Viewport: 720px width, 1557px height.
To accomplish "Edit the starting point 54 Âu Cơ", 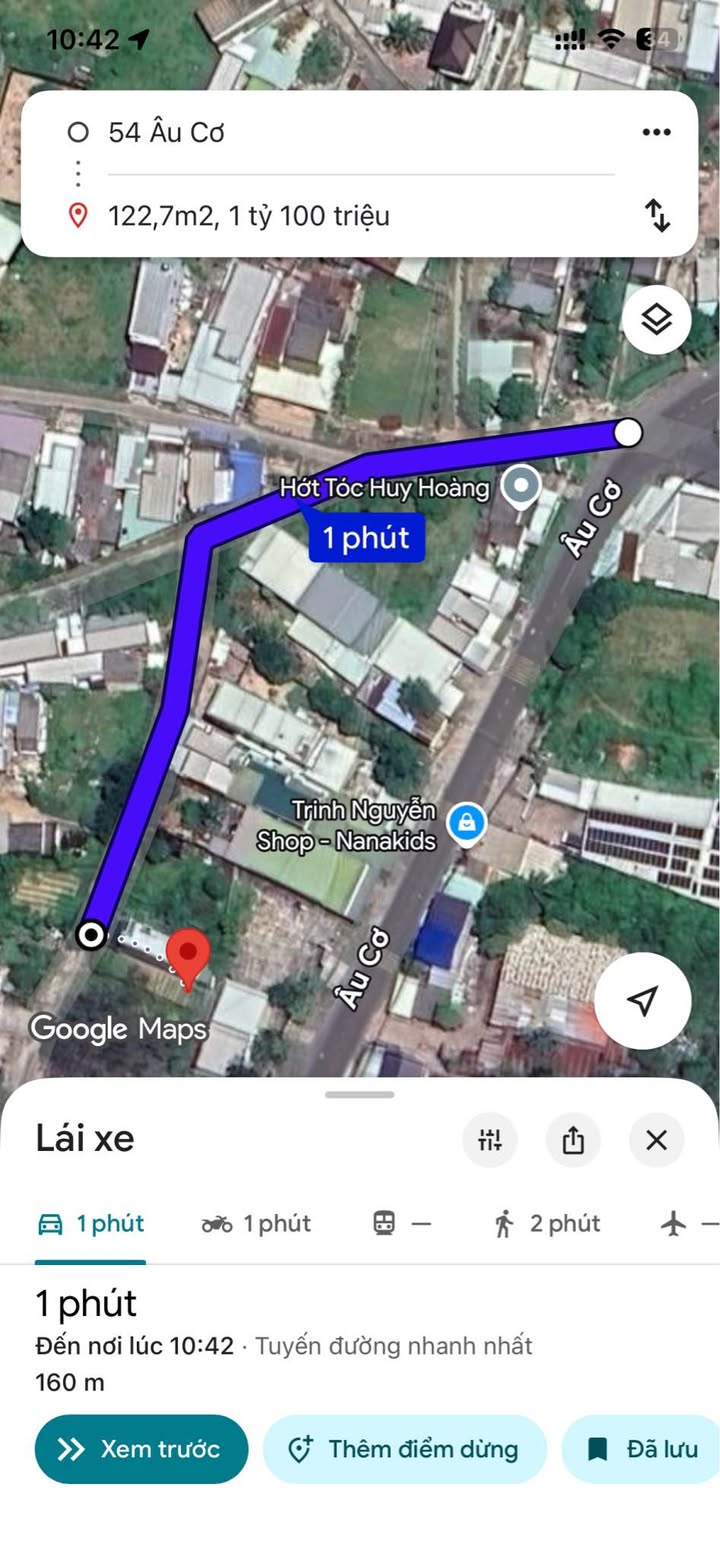I will coord(300,132).
